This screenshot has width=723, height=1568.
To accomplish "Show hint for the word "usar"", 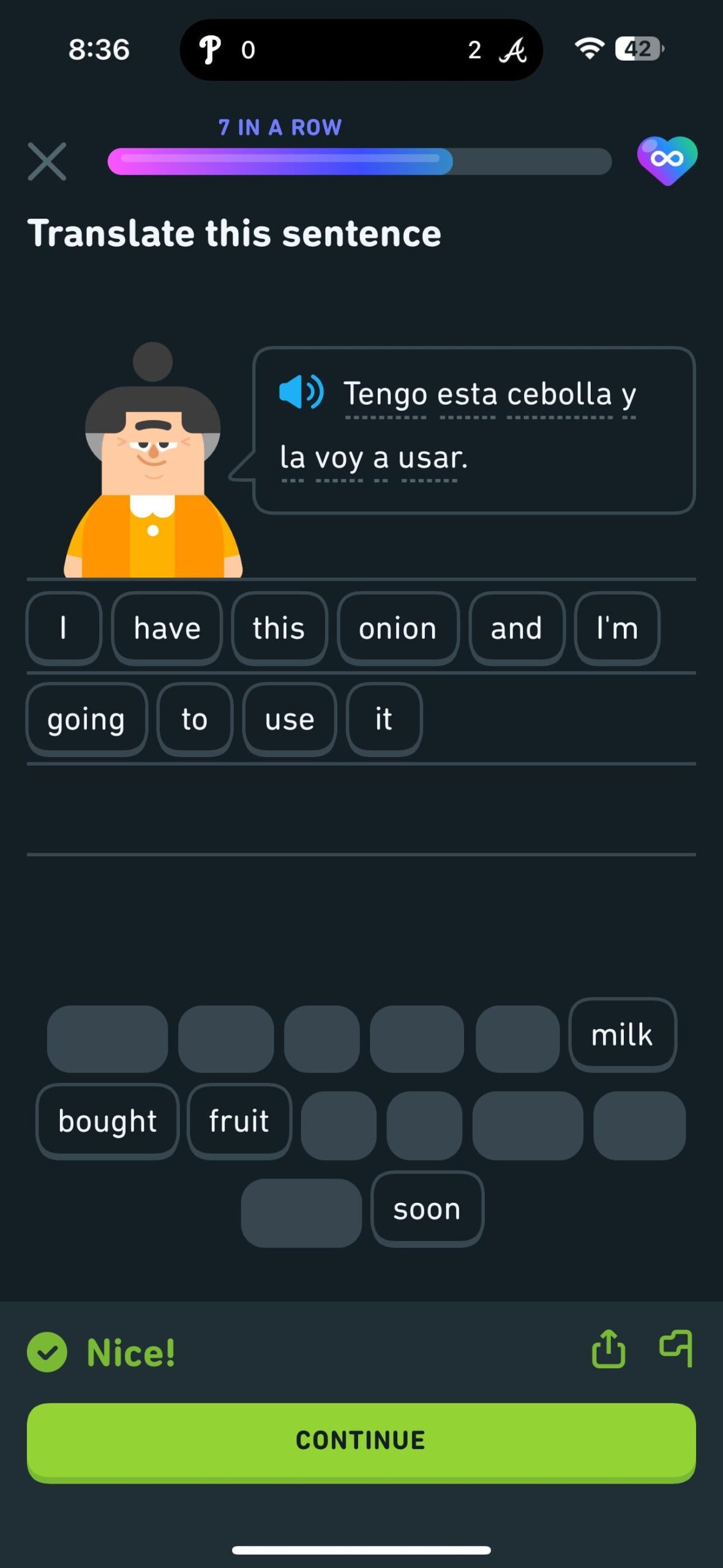I will click(x=430, y=458).
